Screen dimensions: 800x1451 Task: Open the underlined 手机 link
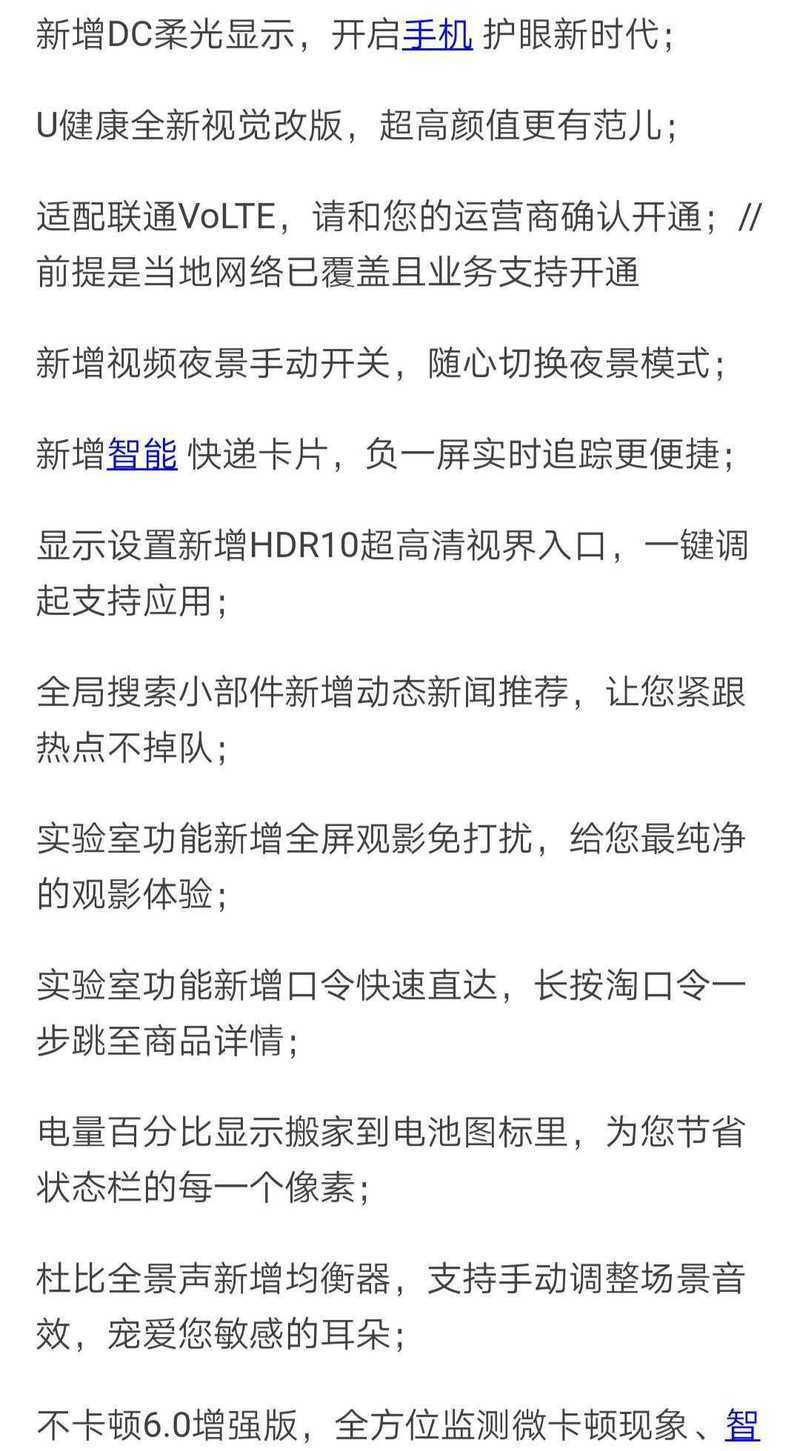coord(438,36)
